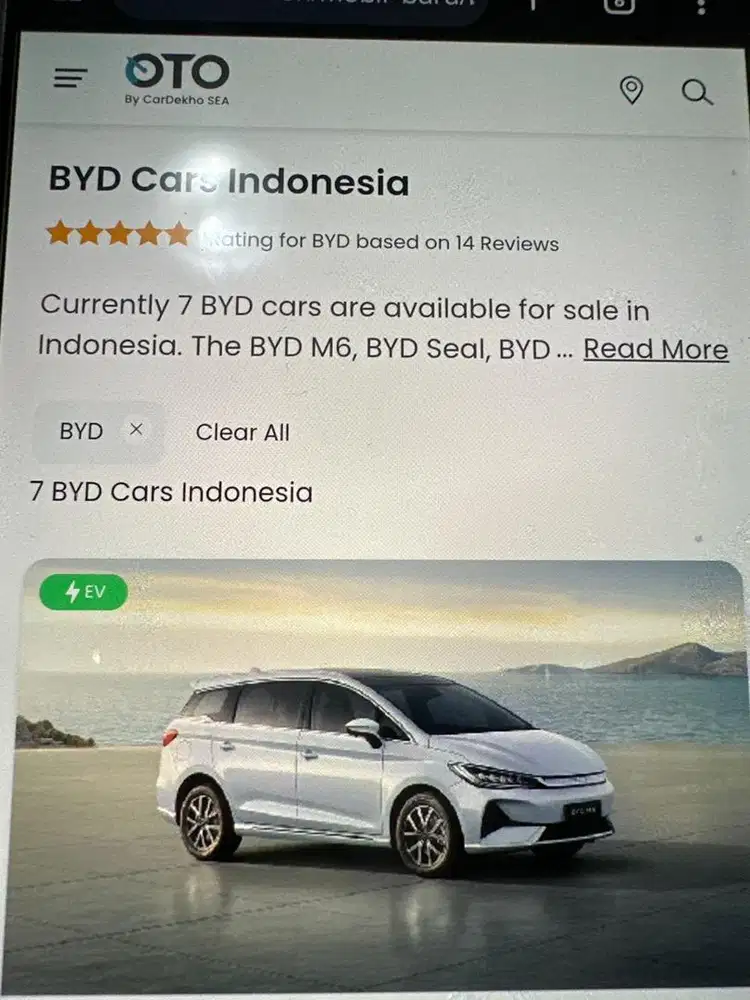Click the first gold rating star

(x=58, y=232)
